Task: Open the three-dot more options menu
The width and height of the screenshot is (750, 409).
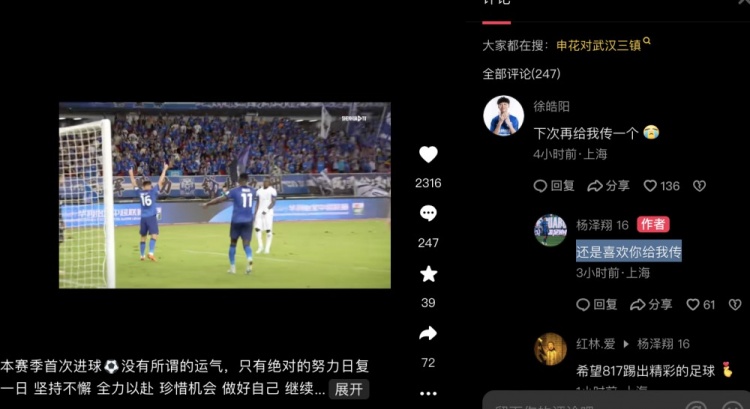Action: [x=428, y=392]
